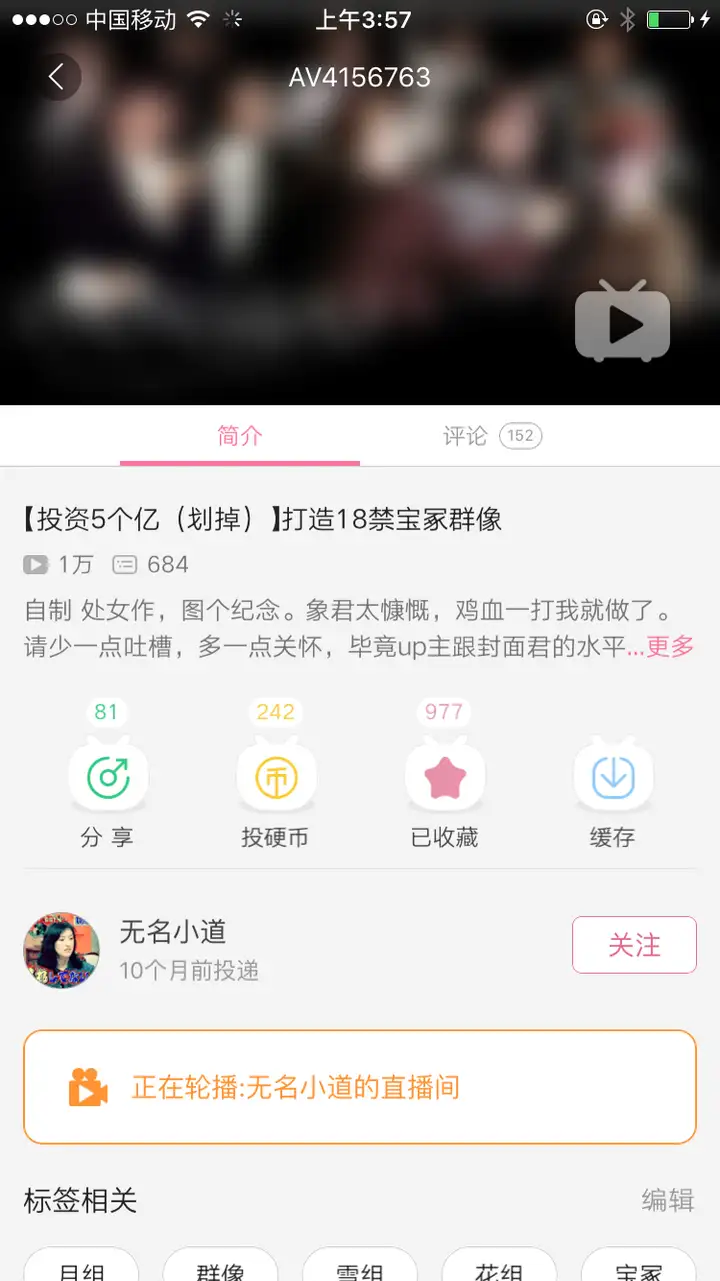Play the video

(622, 322)
